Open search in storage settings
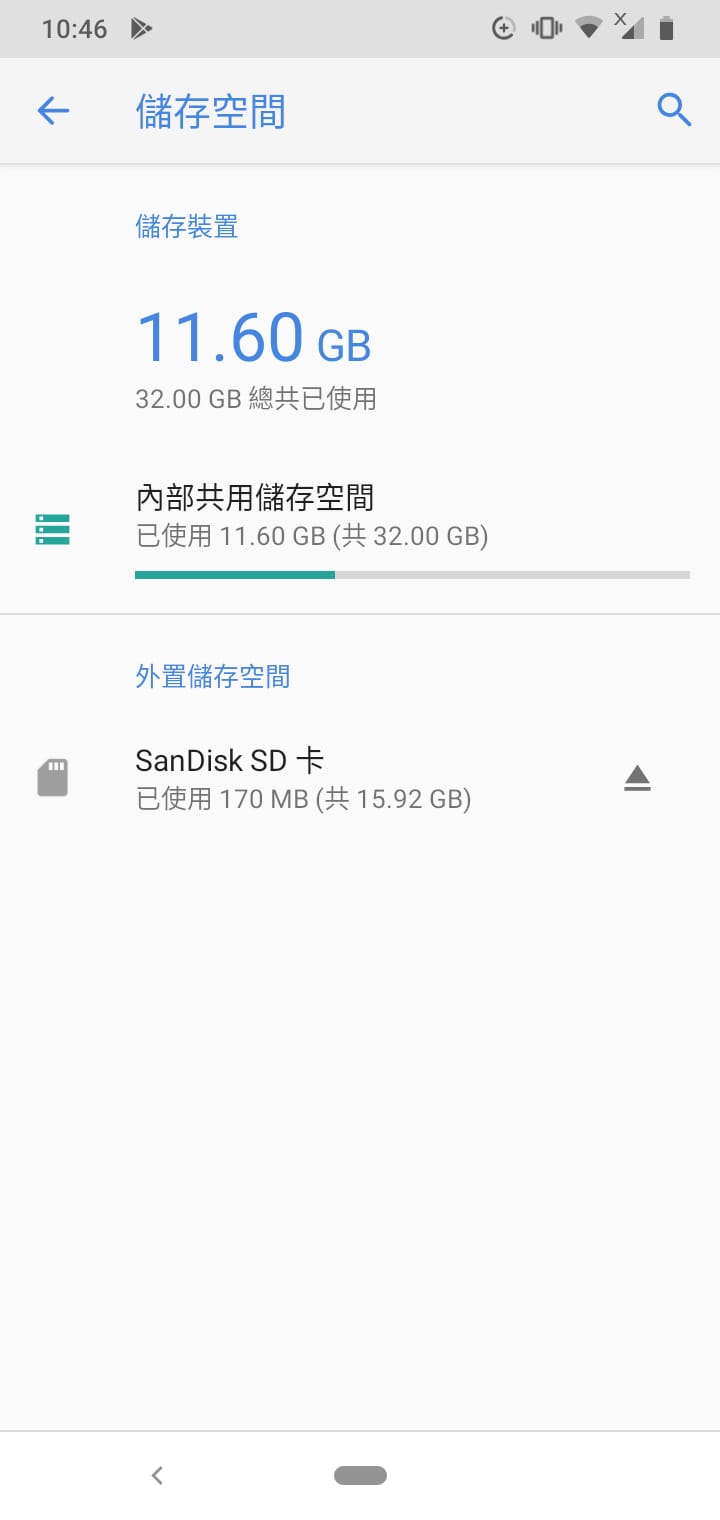720x1520 pixels. pos(674,110)
